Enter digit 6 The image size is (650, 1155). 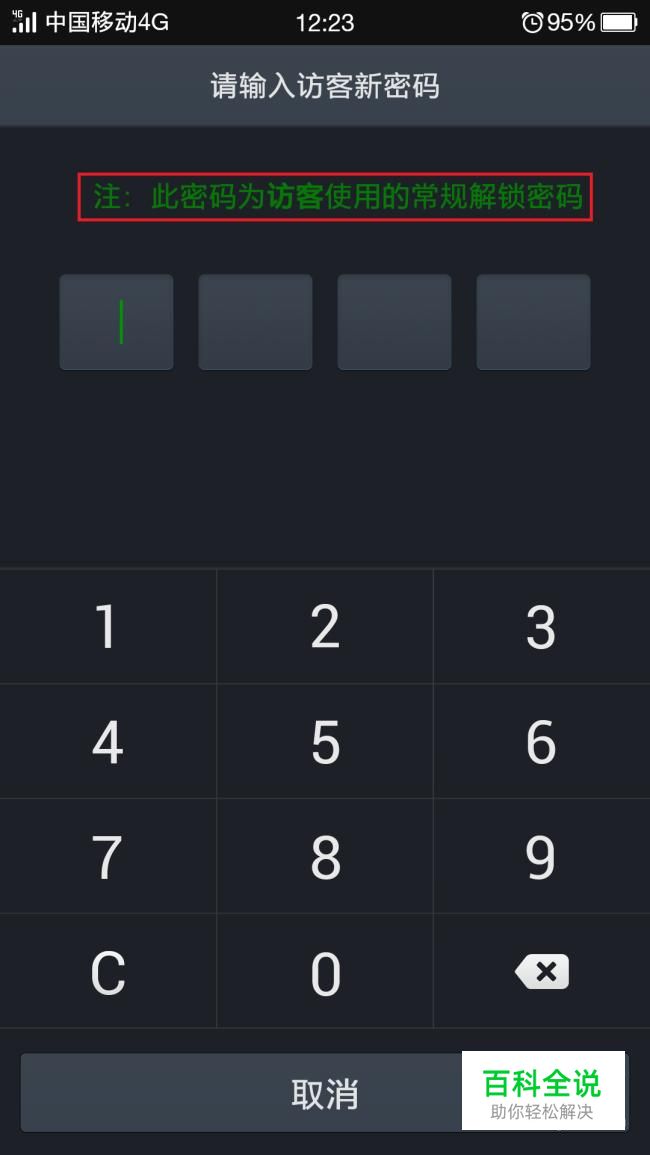(541, 742)
